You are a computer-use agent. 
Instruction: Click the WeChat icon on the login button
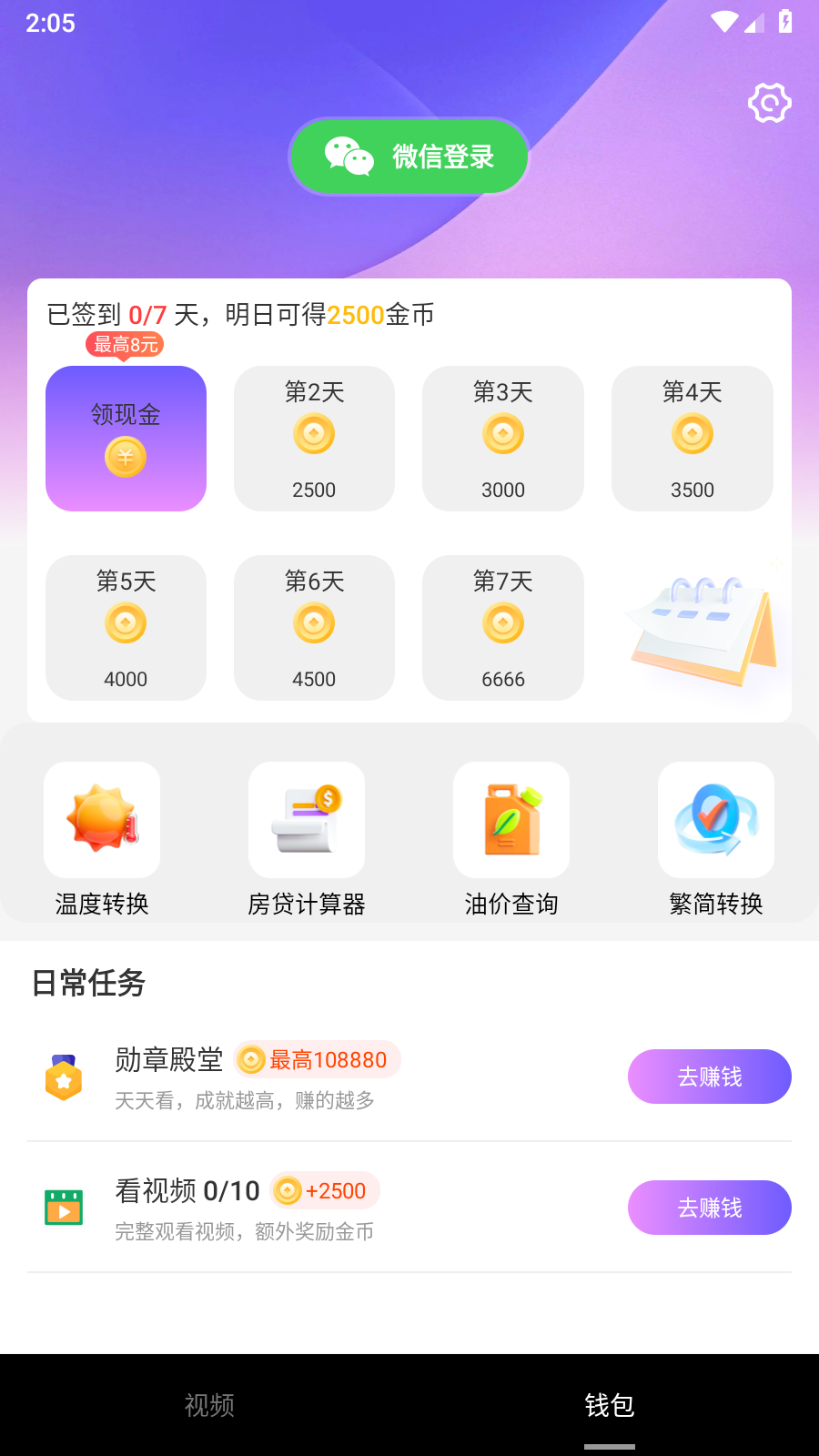(x=350, y=156)
